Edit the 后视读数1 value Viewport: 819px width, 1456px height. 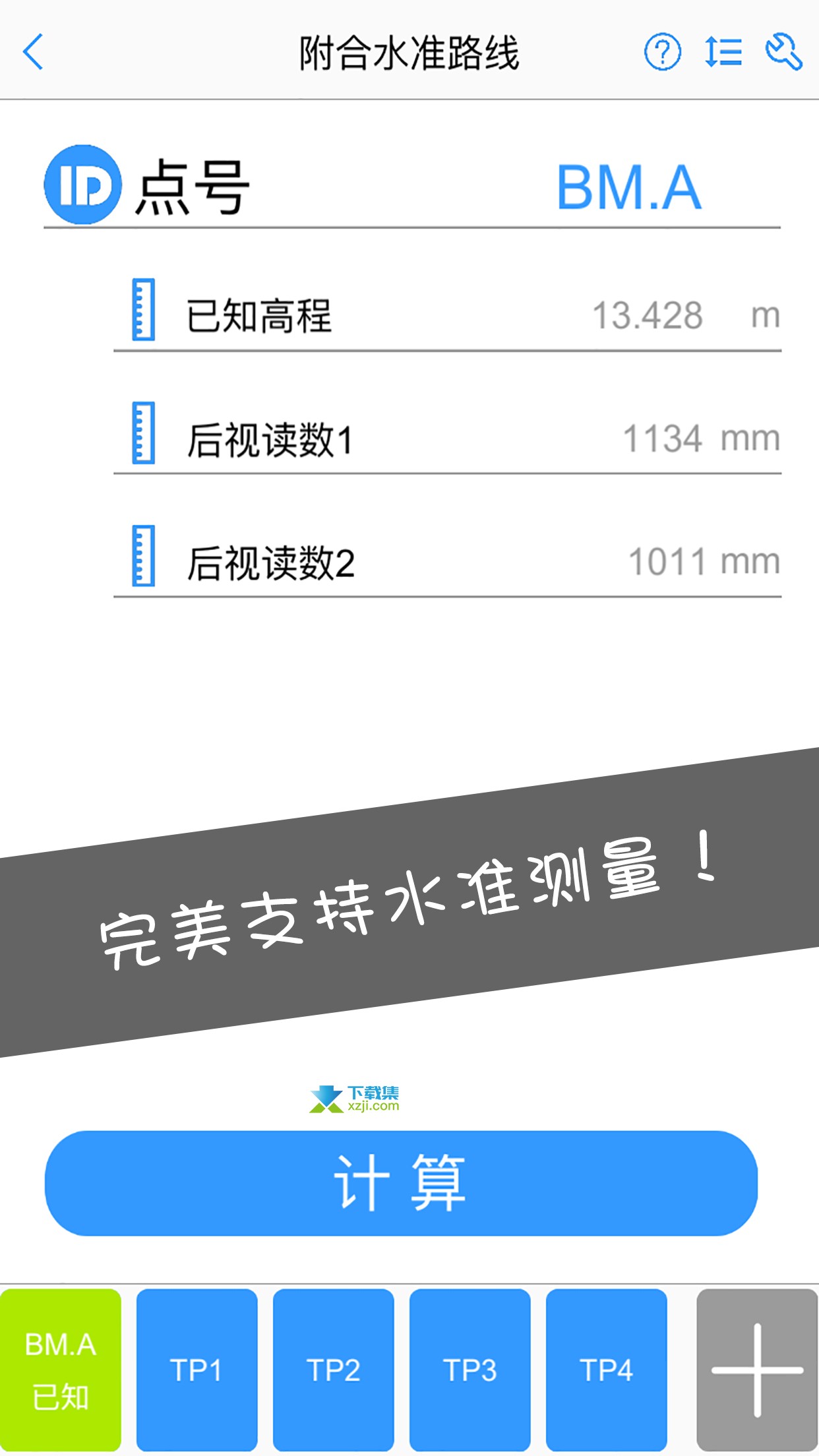[x=662, y=439]
